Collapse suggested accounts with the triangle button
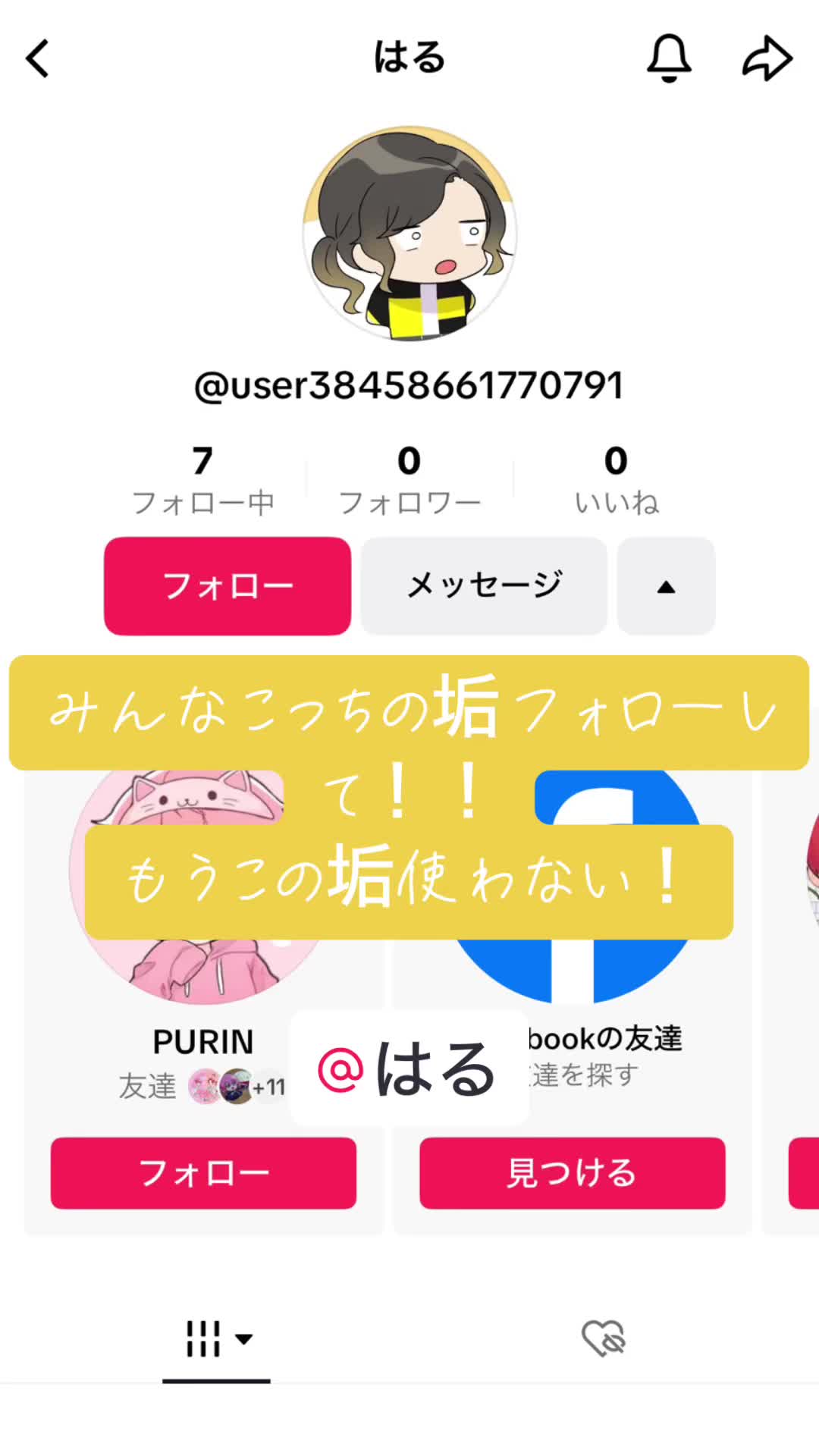The image size is (819, 1456). [666, 585]
